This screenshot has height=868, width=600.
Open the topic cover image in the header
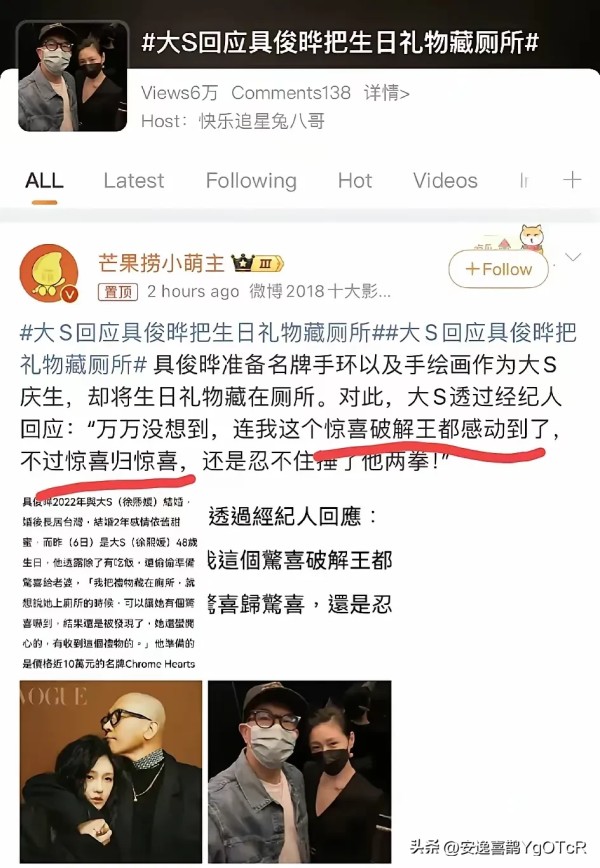pyautogui.click(x=73, y=76)
